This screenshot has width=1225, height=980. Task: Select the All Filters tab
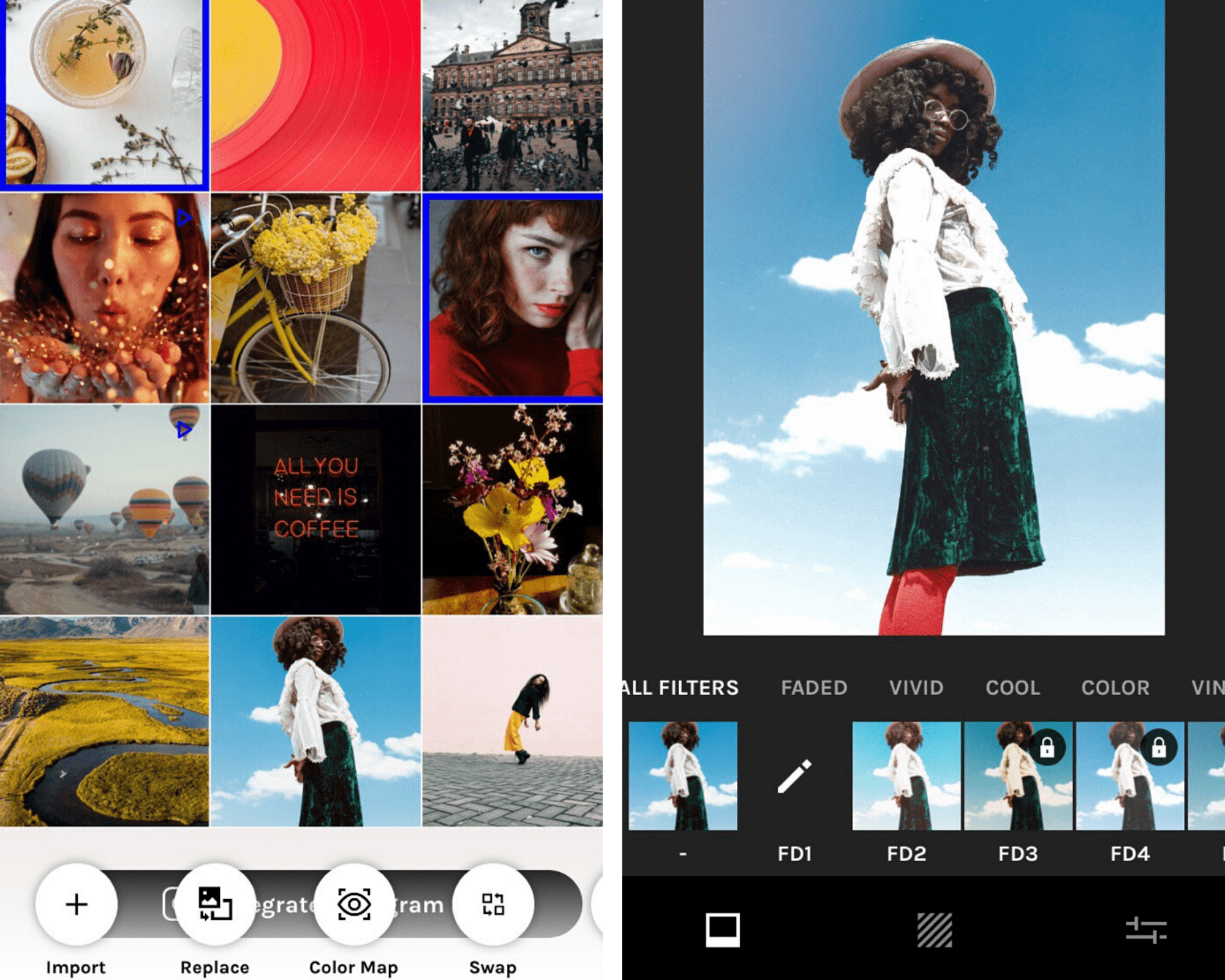680,688
